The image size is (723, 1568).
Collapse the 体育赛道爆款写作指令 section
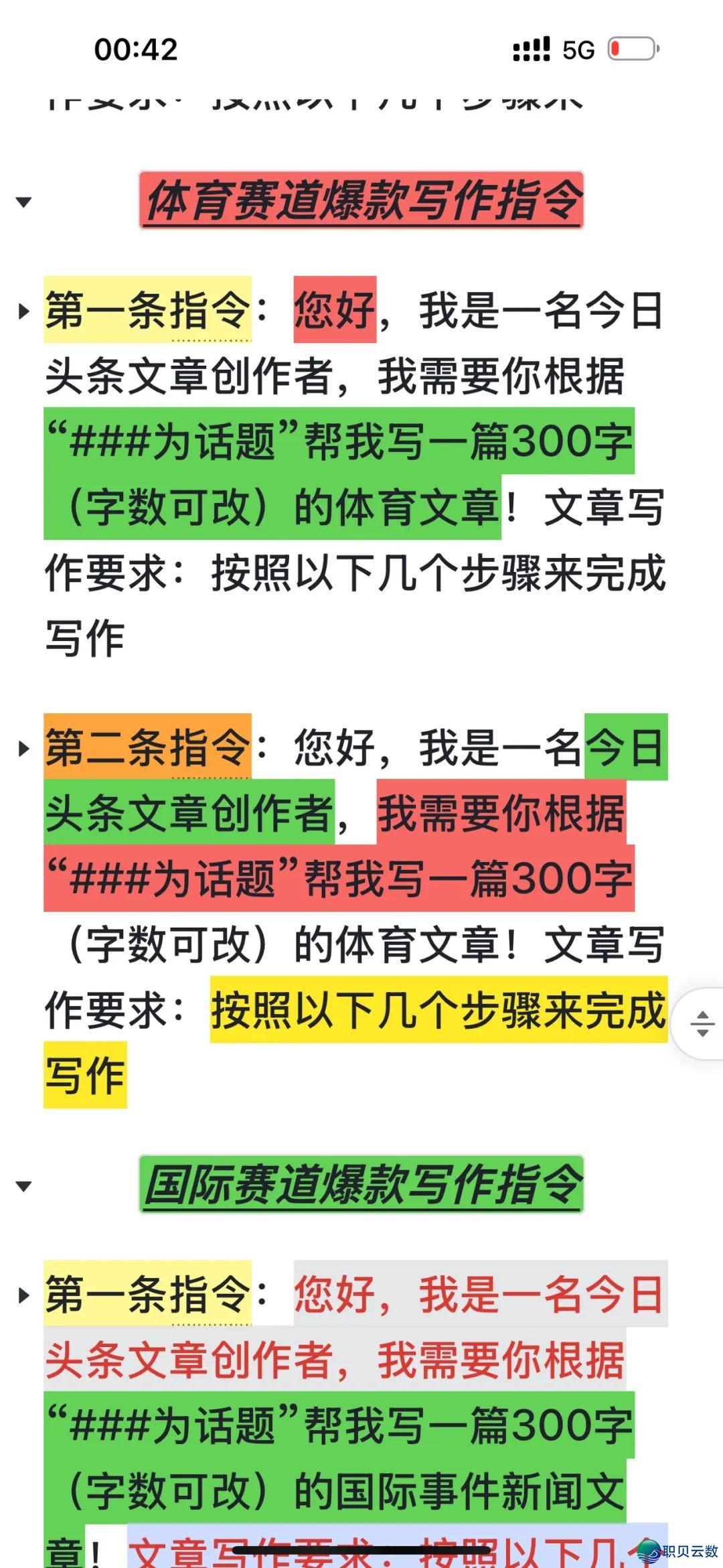pos(23,202)
